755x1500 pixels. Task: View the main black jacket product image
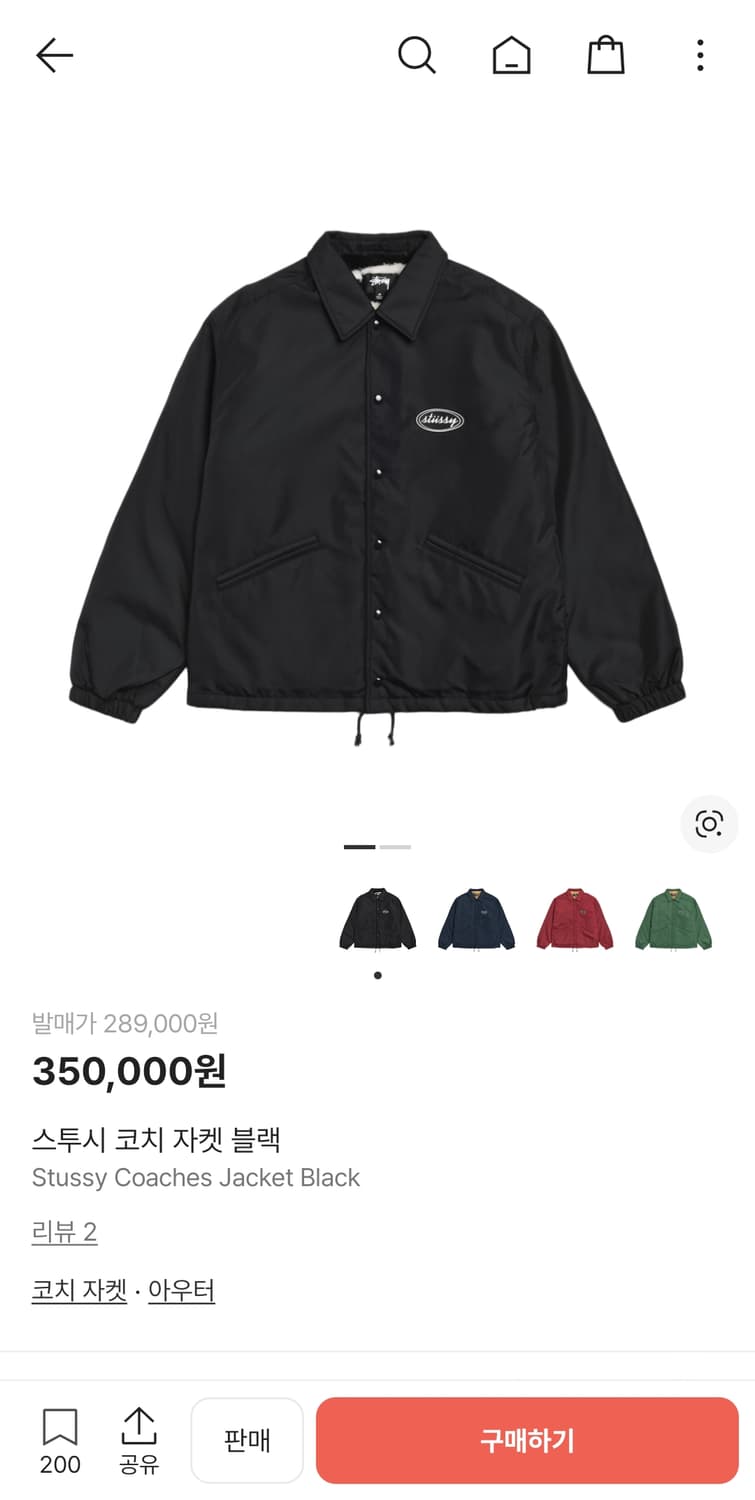tap(377, 480)
